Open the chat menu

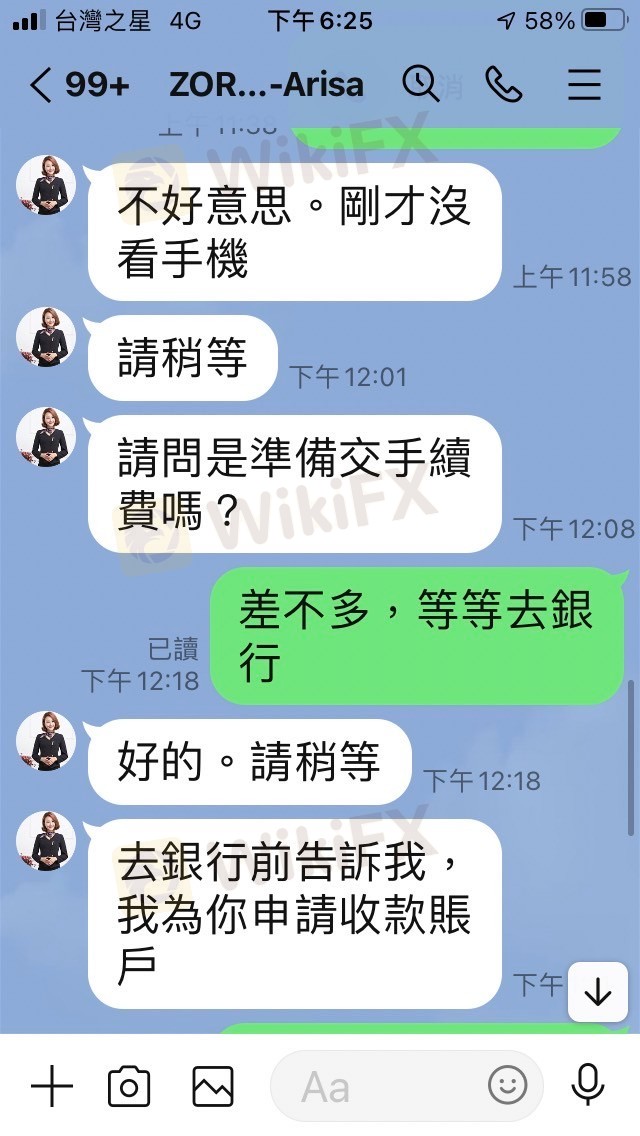point(584,84)
